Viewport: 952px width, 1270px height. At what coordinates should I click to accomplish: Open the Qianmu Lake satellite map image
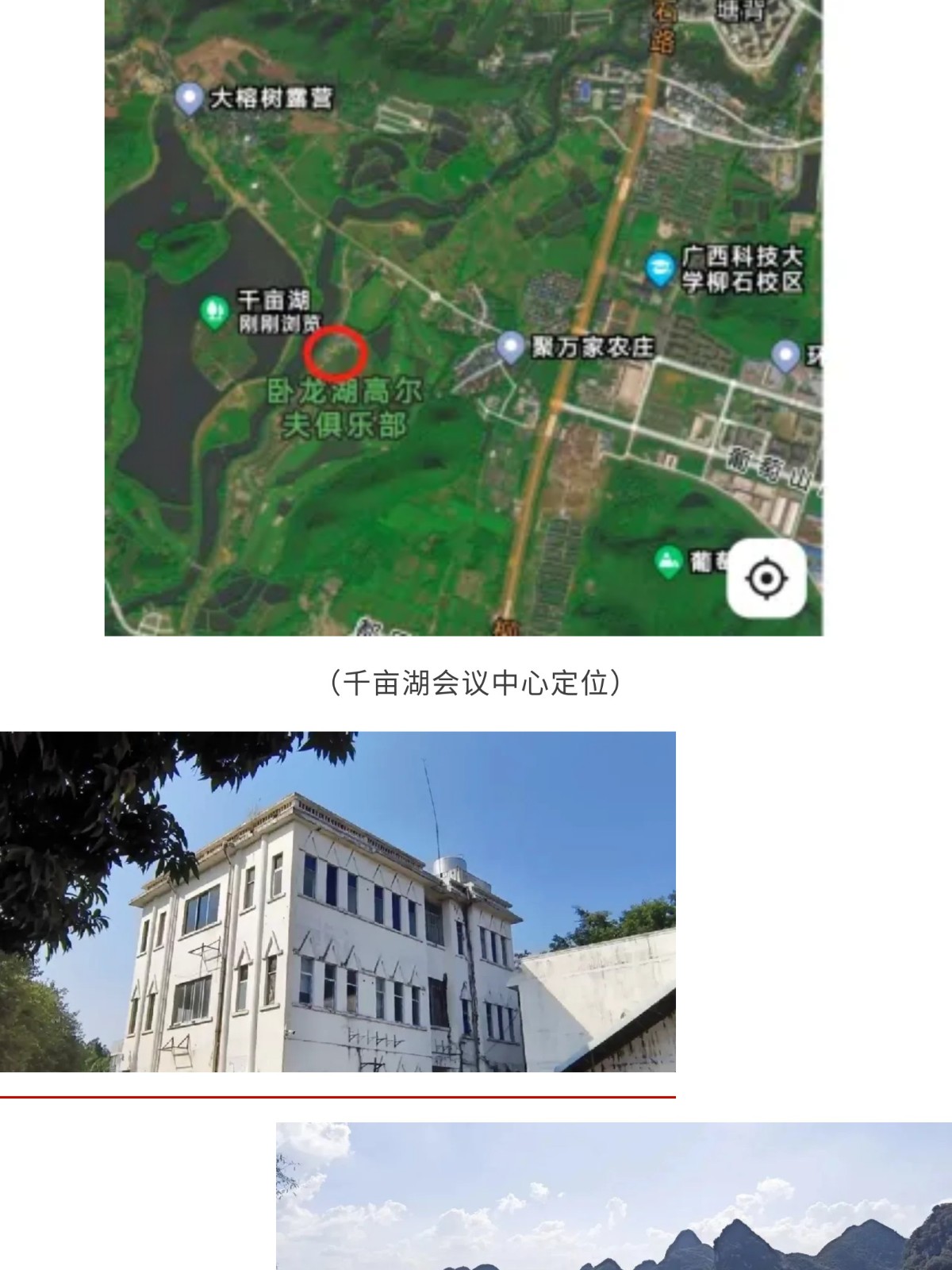(x=463, y=317)
